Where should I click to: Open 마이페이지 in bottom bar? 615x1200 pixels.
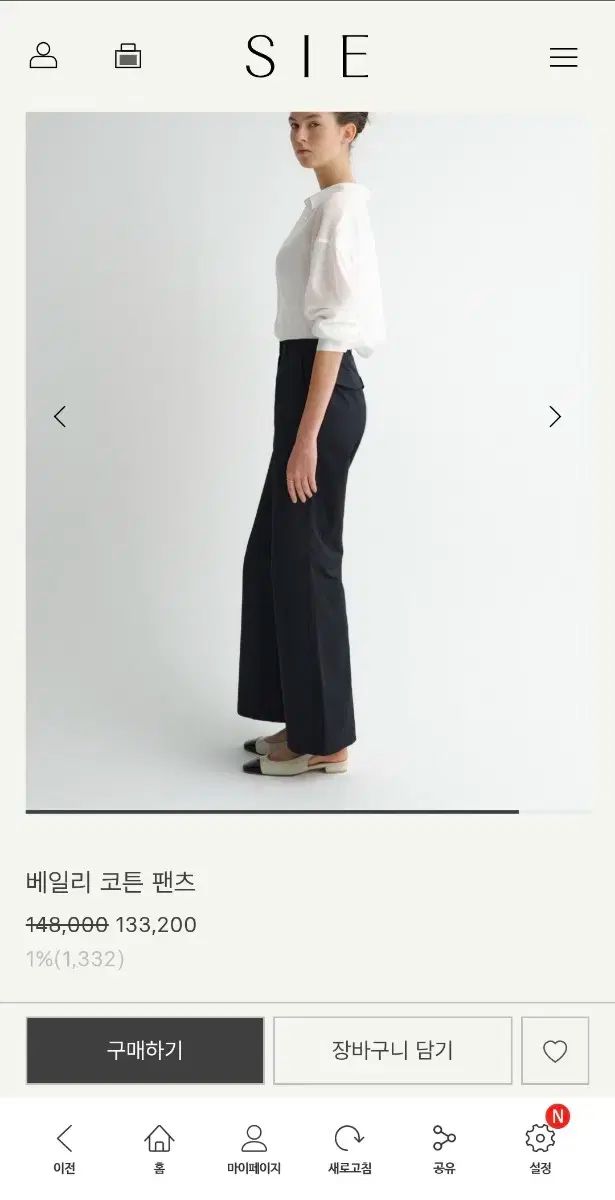click(x=254, y=1148)
